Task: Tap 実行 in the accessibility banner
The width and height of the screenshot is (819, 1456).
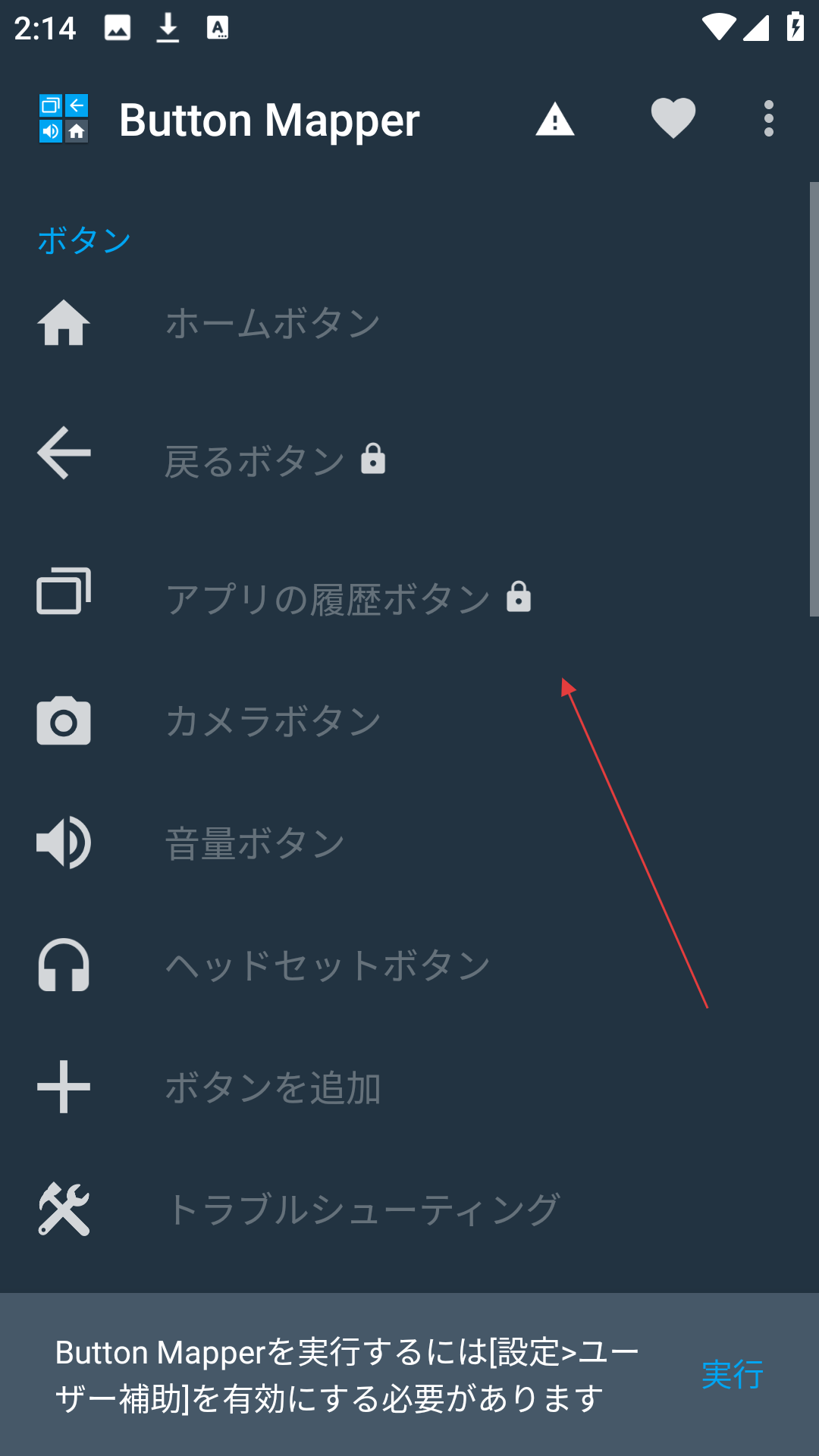Action: (x=732, y=1374)
